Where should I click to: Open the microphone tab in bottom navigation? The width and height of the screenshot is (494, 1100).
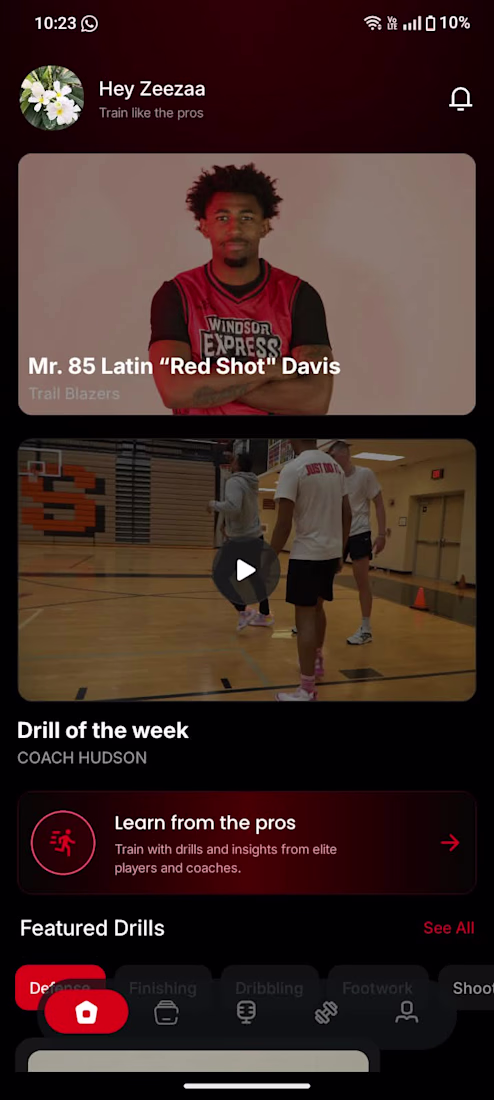pyautogui.click(x=246, y=1012)
